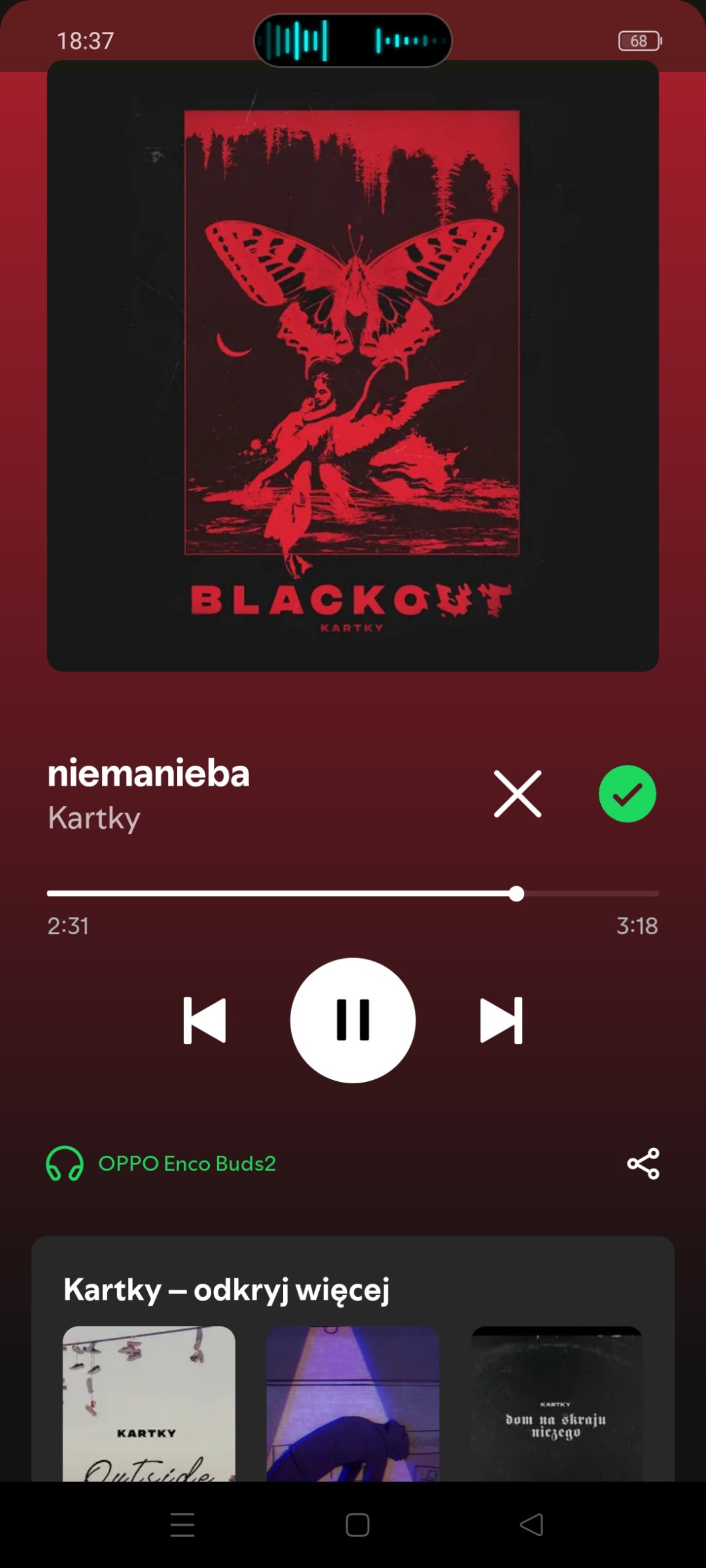Go back to the previous track

pos(204,1020)
